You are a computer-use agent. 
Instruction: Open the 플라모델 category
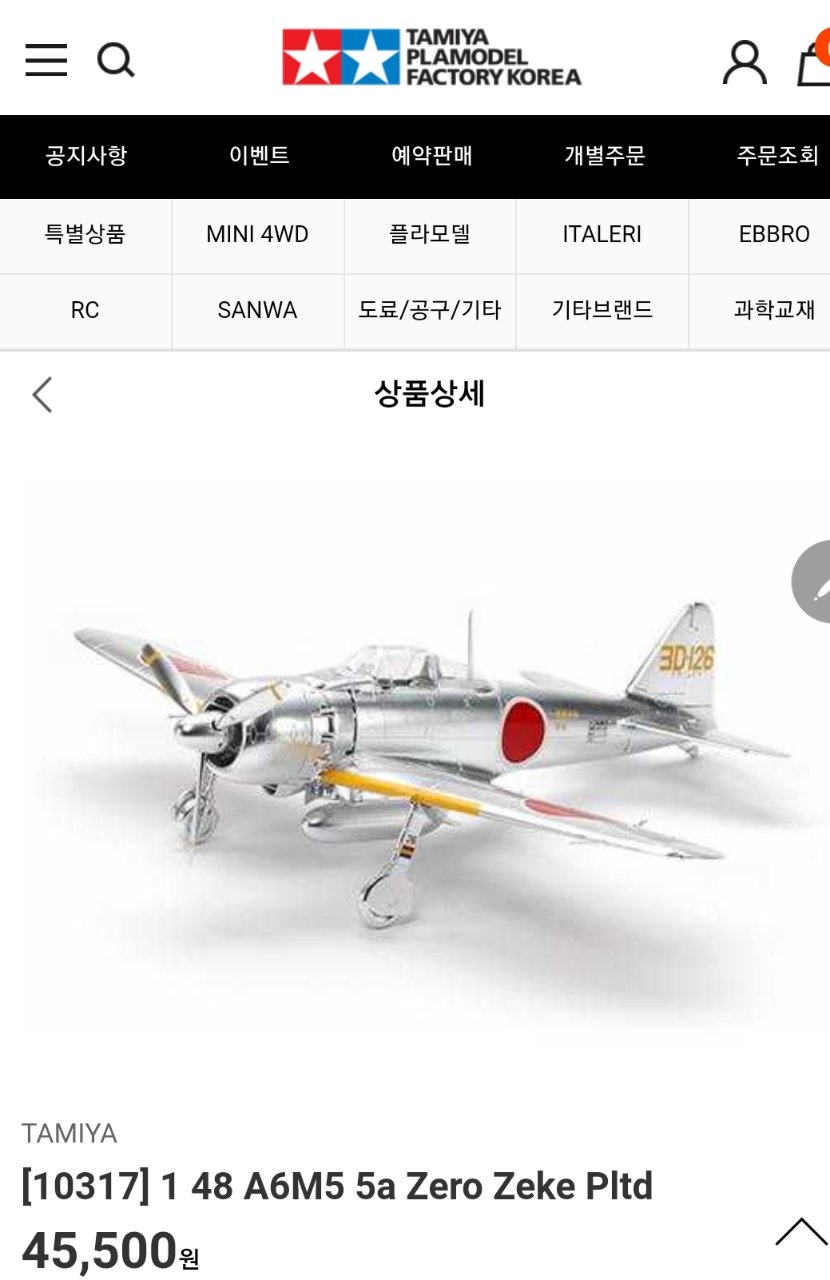[x=430, y=235]
